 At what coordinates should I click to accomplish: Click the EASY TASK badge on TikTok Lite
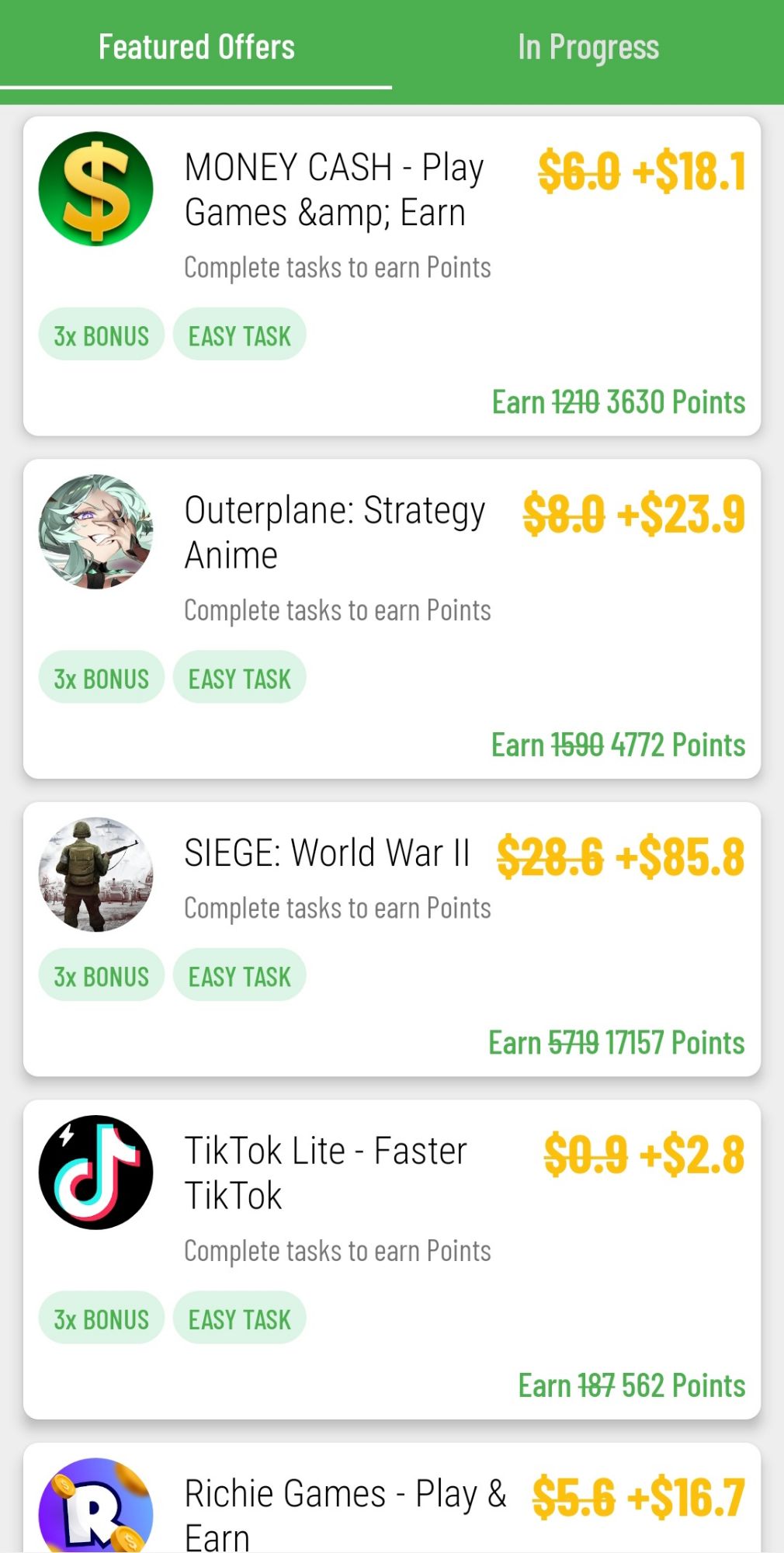tap(239, 1317)
